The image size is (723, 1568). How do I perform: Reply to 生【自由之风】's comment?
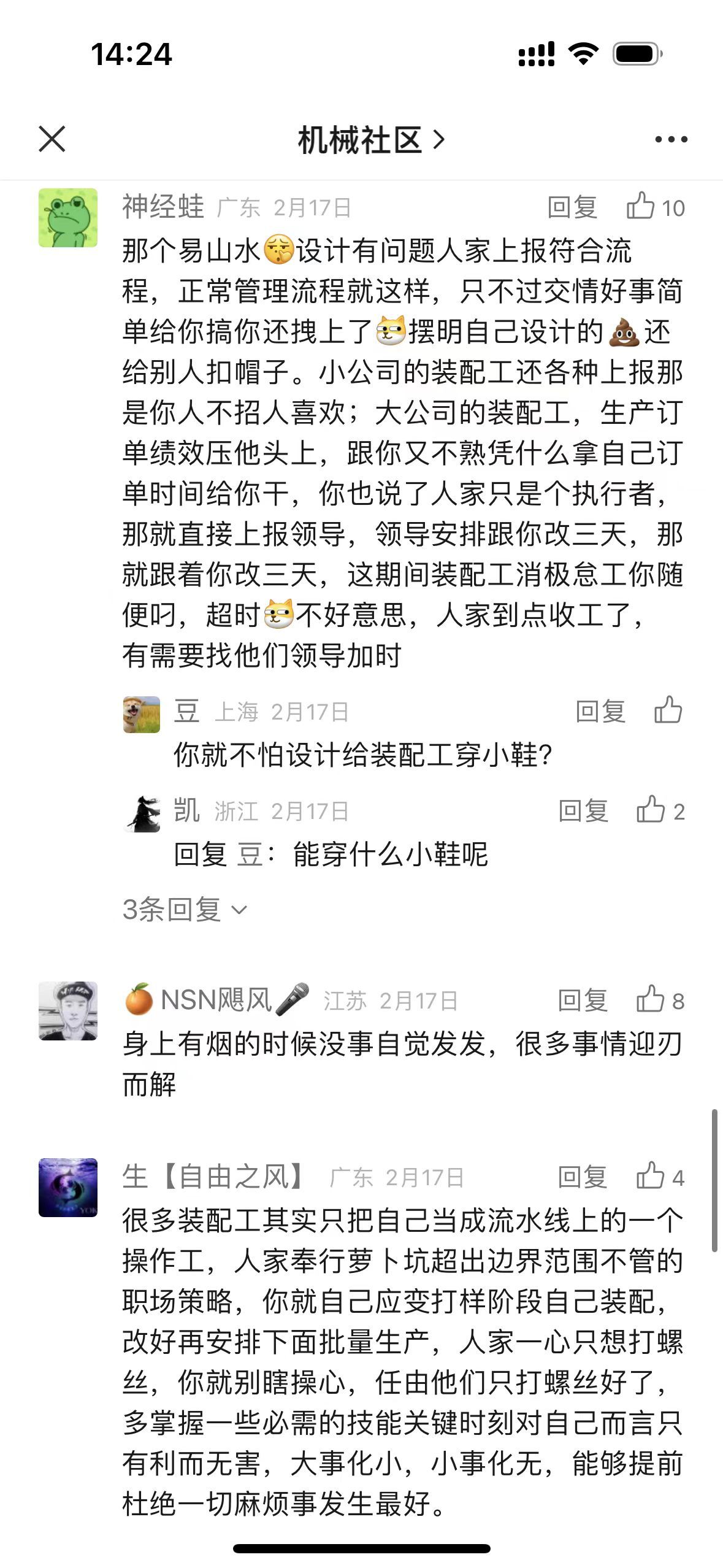click(582, 1177)
